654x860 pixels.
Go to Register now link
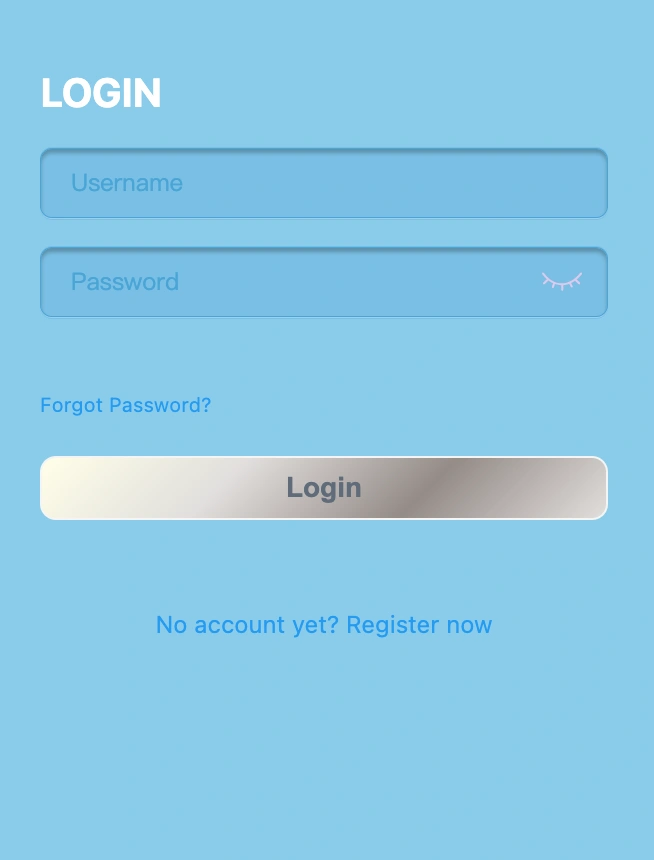pos(419,625)
